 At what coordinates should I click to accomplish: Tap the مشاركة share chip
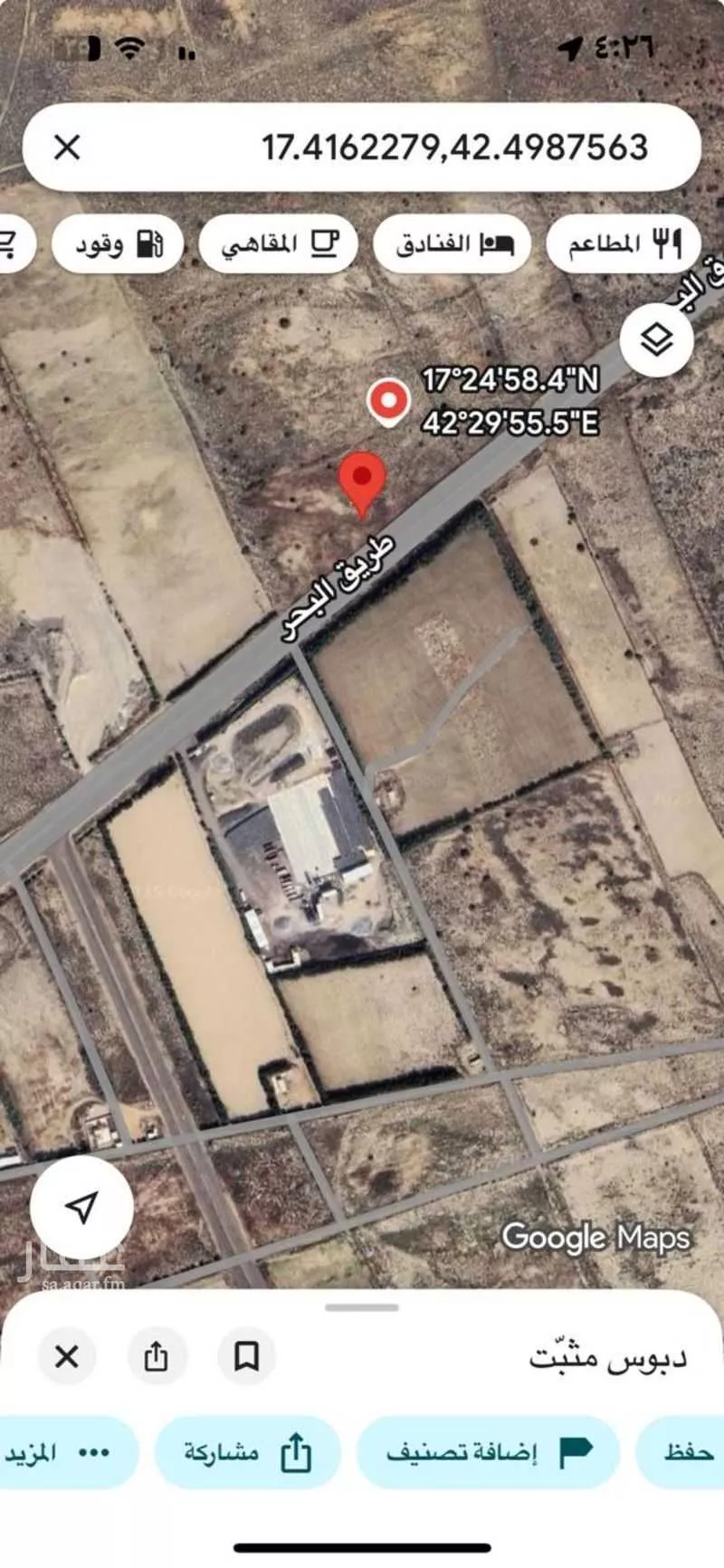[x=246, y=1452]
